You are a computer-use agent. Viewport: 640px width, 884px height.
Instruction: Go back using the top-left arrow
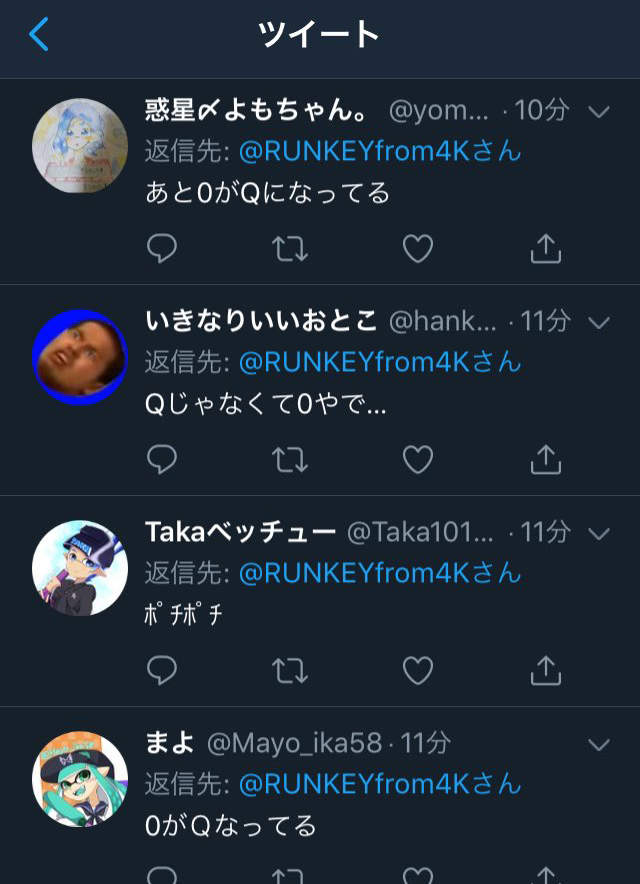point(38,35)
